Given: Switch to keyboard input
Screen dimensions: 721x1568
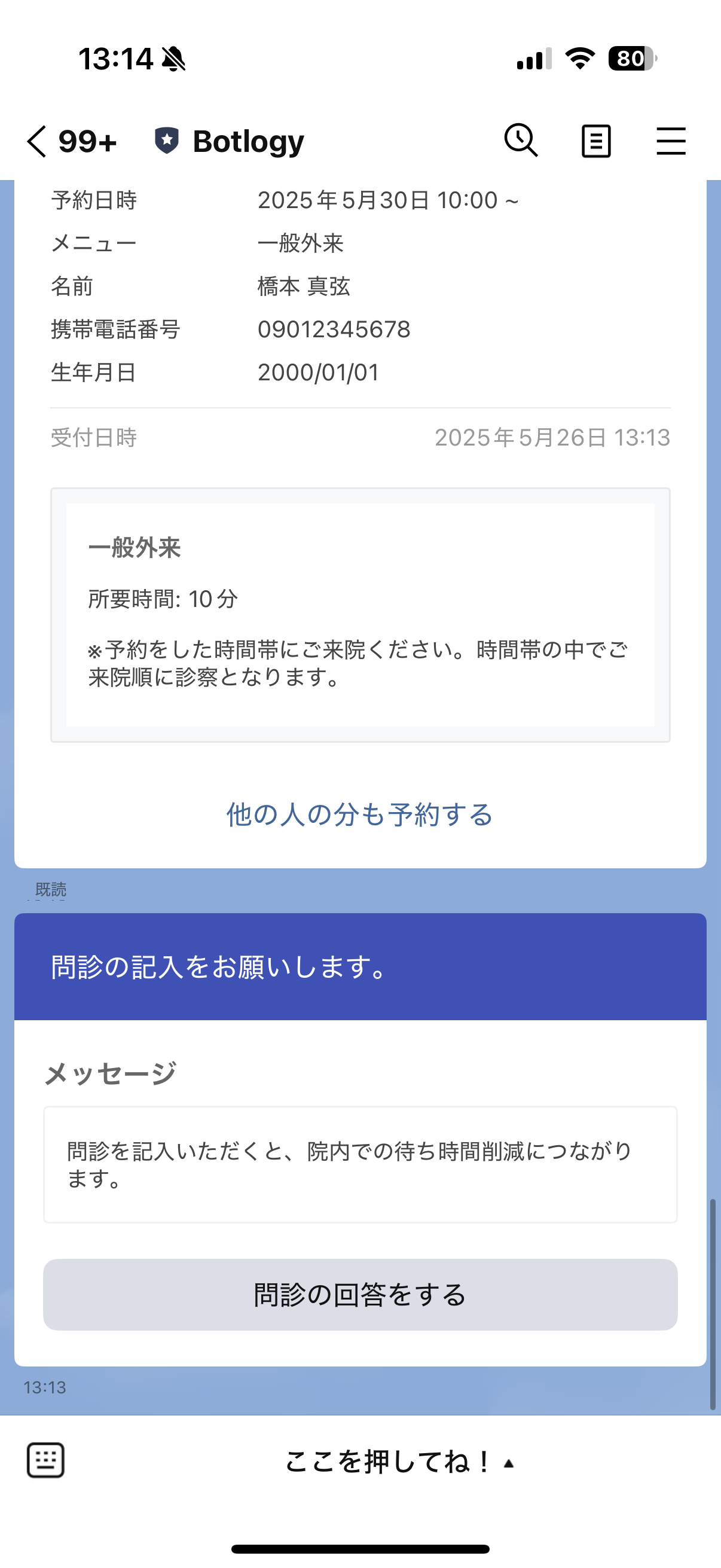Looking at the screenshot, I should tap(45, 1460).
